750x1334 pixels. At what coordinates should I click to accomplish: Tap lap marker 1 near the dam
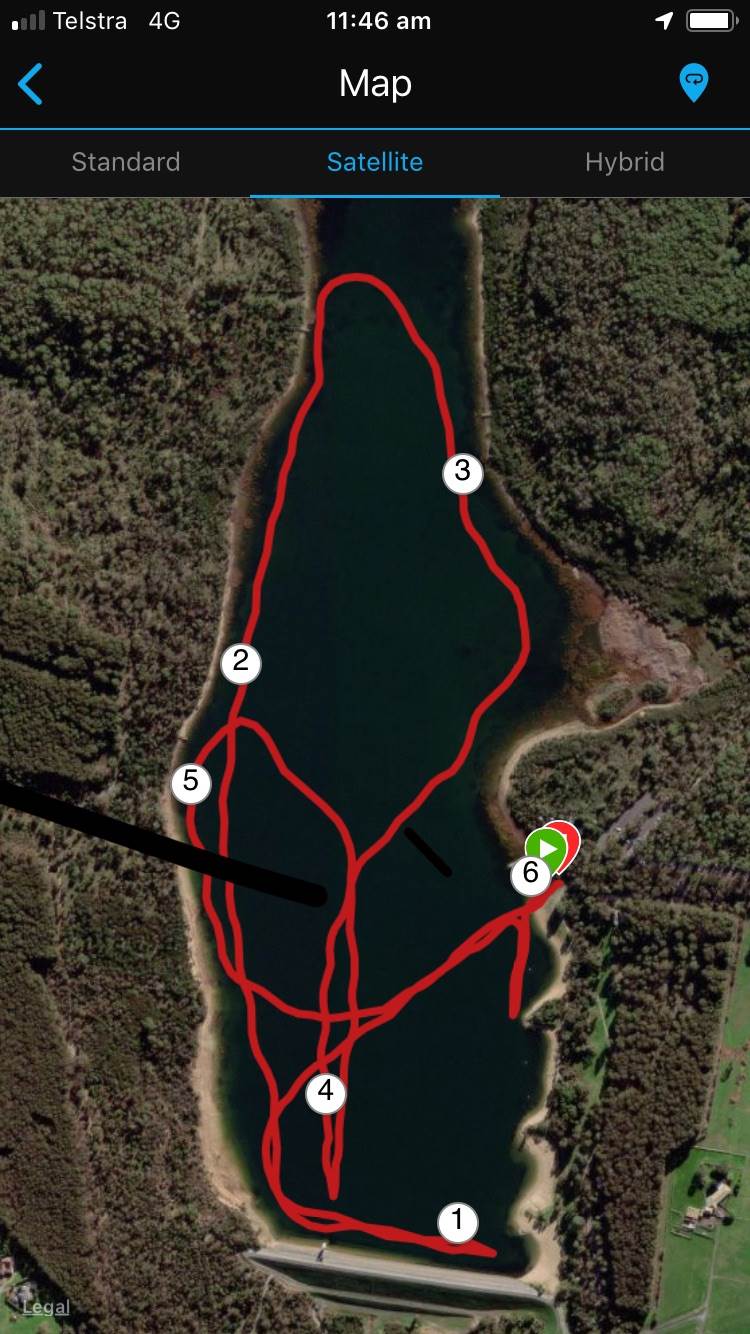click(x=458, y=1221)
